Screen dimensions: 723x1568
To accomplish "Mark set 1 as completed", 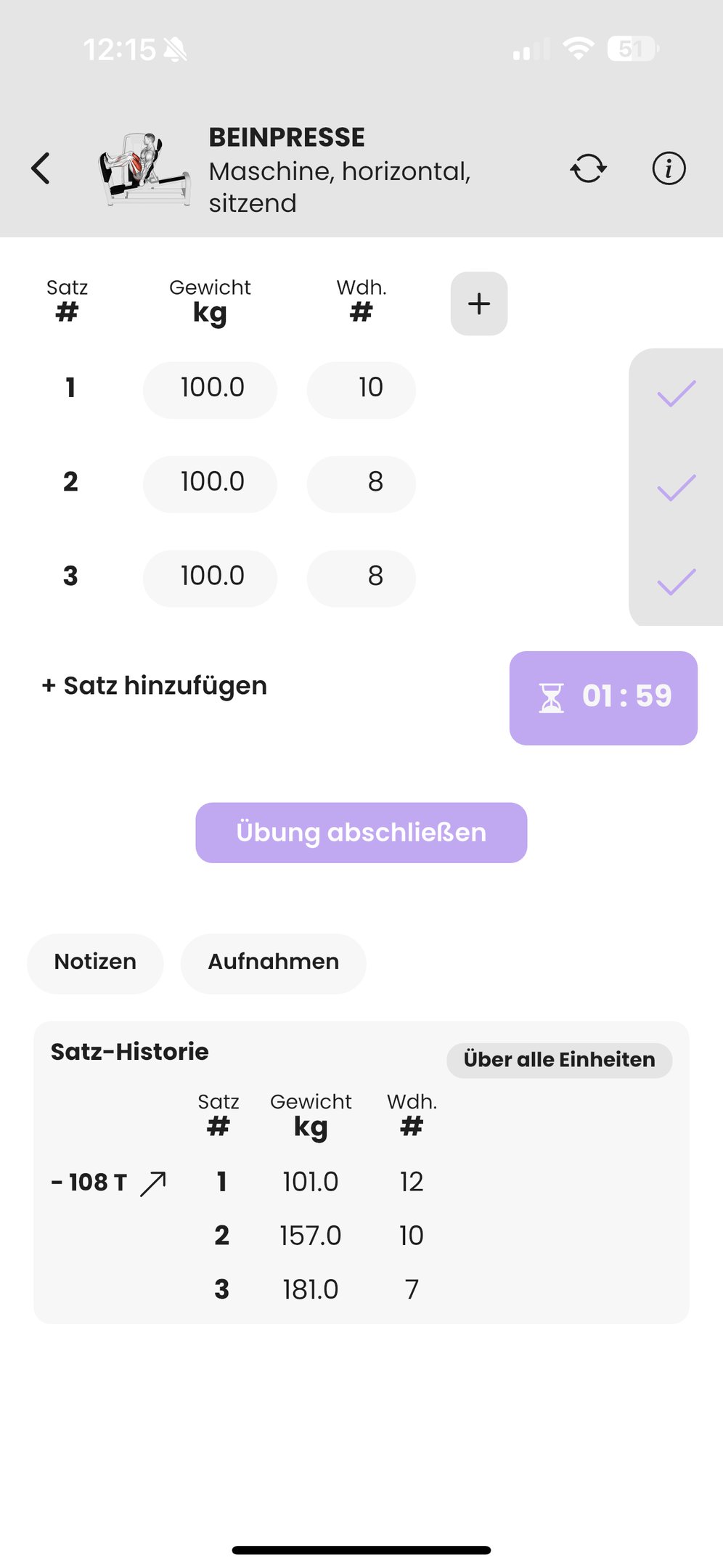I will [x=676, y=393].
